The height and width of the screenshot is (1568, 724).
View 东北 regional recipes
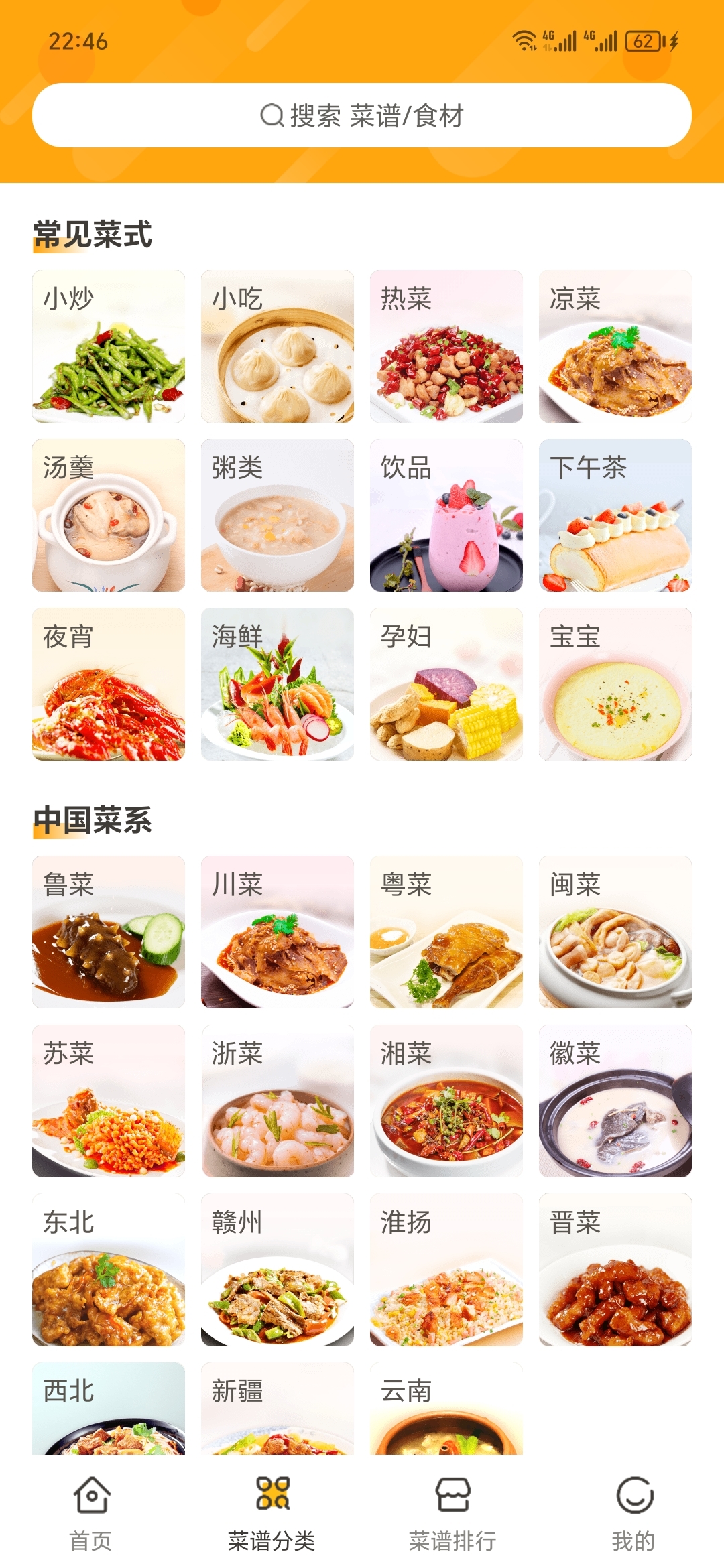click(x=109, y=1270)
